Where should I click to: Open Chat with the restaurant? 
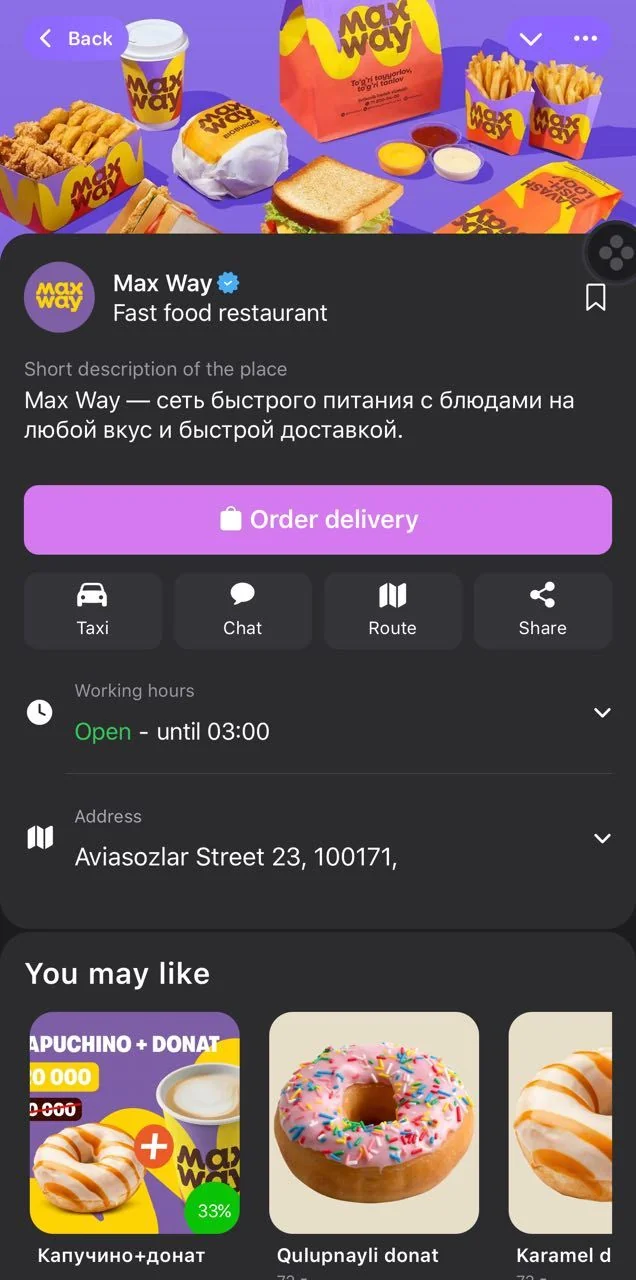[x=243, y=611]
